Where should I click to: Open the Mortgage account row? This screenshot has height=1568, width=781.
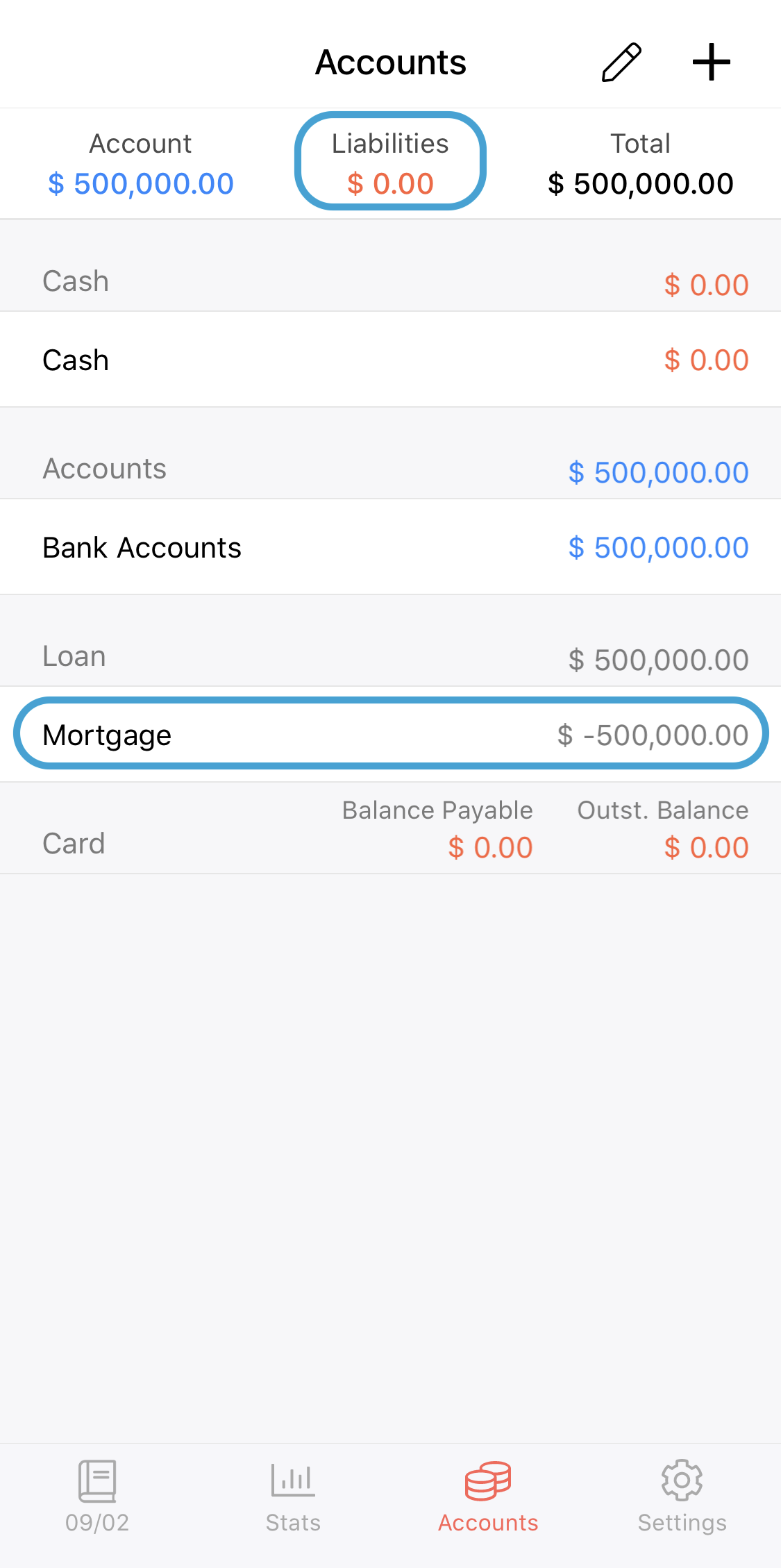(x=390, y=733)
